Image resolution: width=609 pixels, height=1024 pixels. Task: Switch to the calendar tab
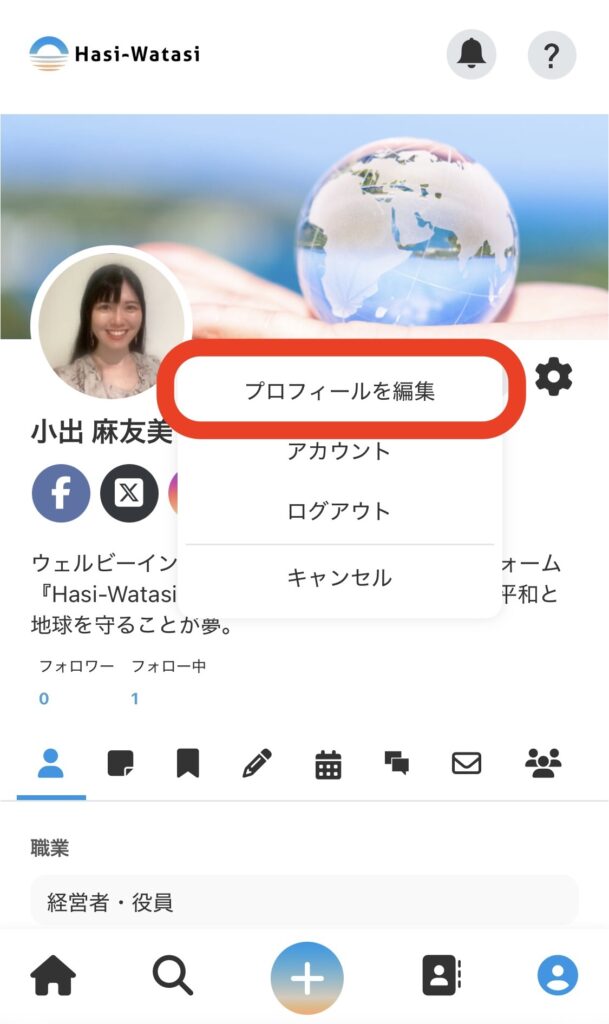(x=328, y=764)
